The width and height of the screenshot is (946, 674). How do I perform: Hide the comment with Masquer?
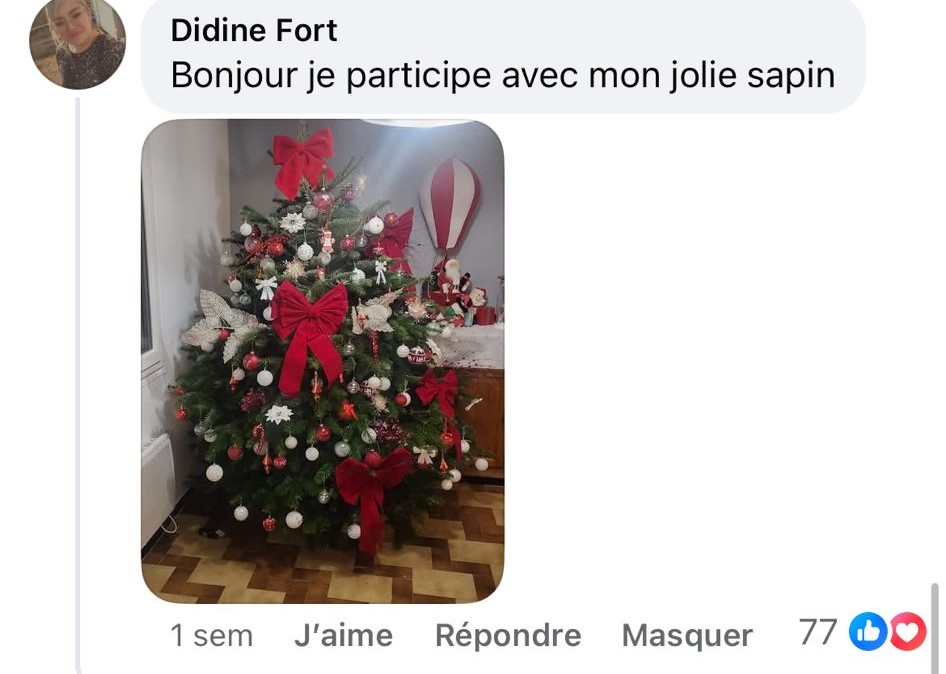click(687, 635)
